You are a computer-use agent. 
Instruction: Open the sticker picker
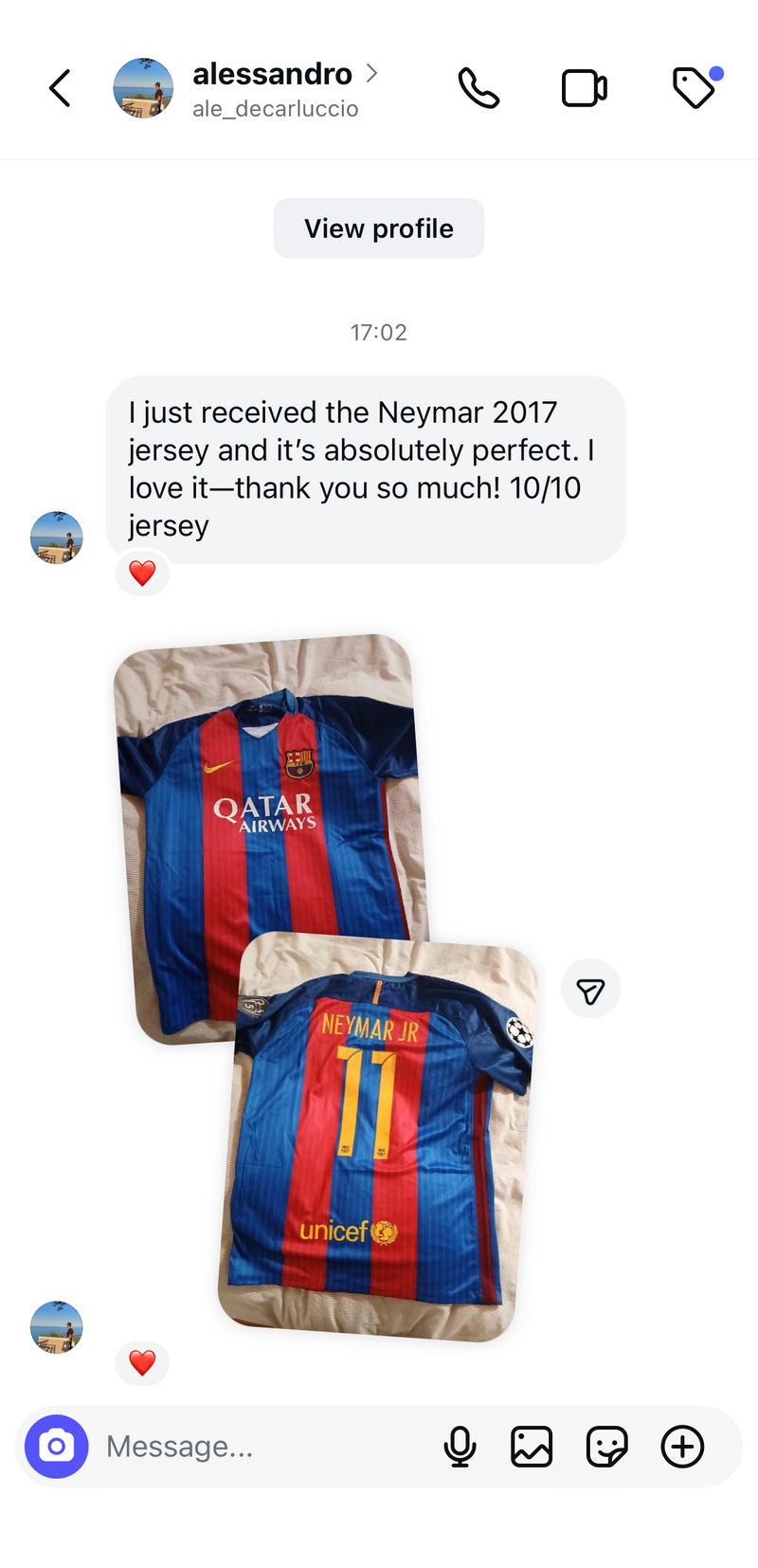pos(607,1447)
